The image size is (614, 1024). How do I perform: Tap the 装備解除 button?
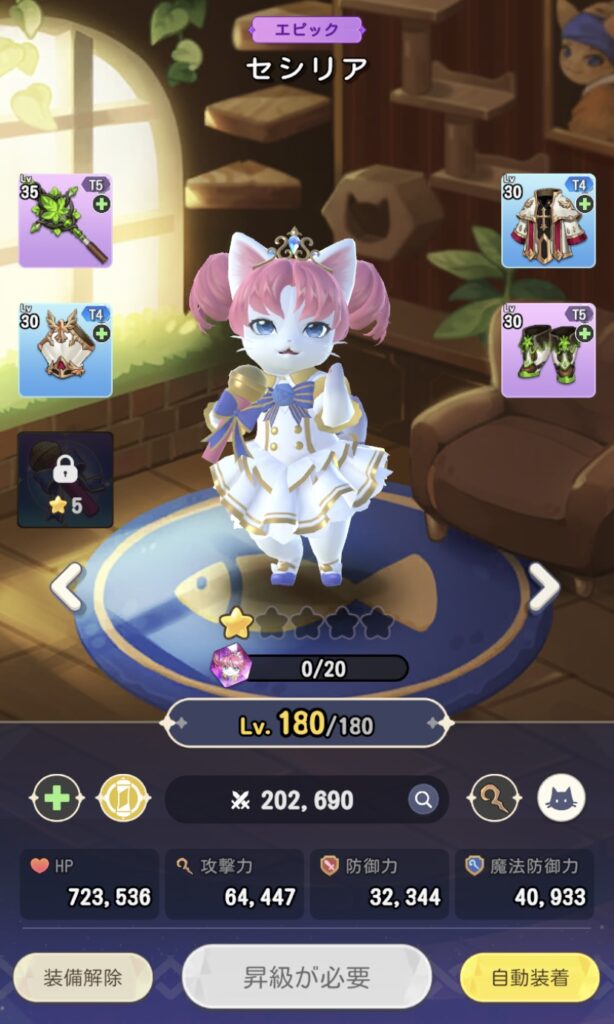[x=83, y=977]
